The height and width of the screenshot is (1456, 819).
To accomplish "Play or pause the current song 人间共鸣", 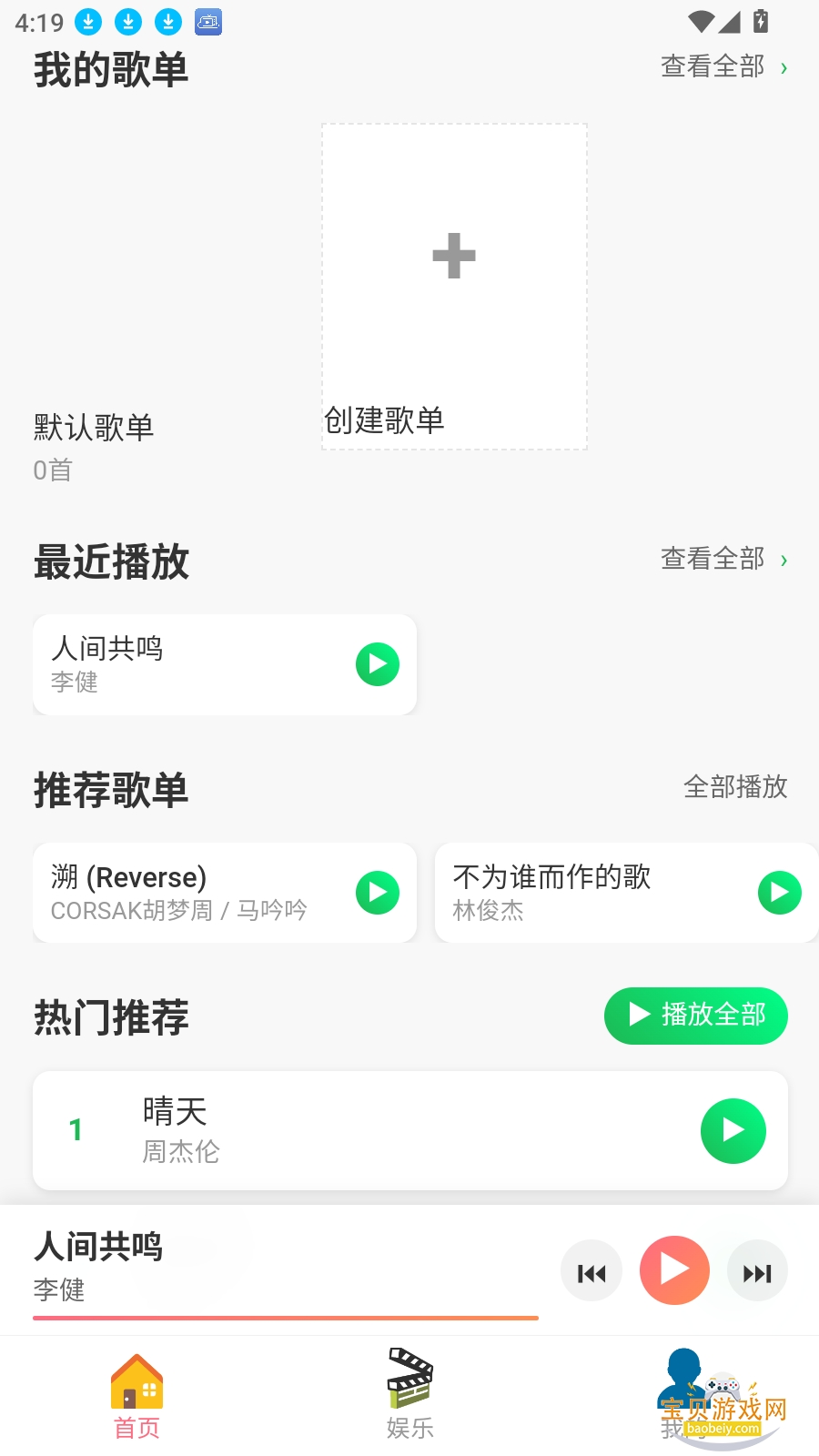I will click(x=674, y=1270).
